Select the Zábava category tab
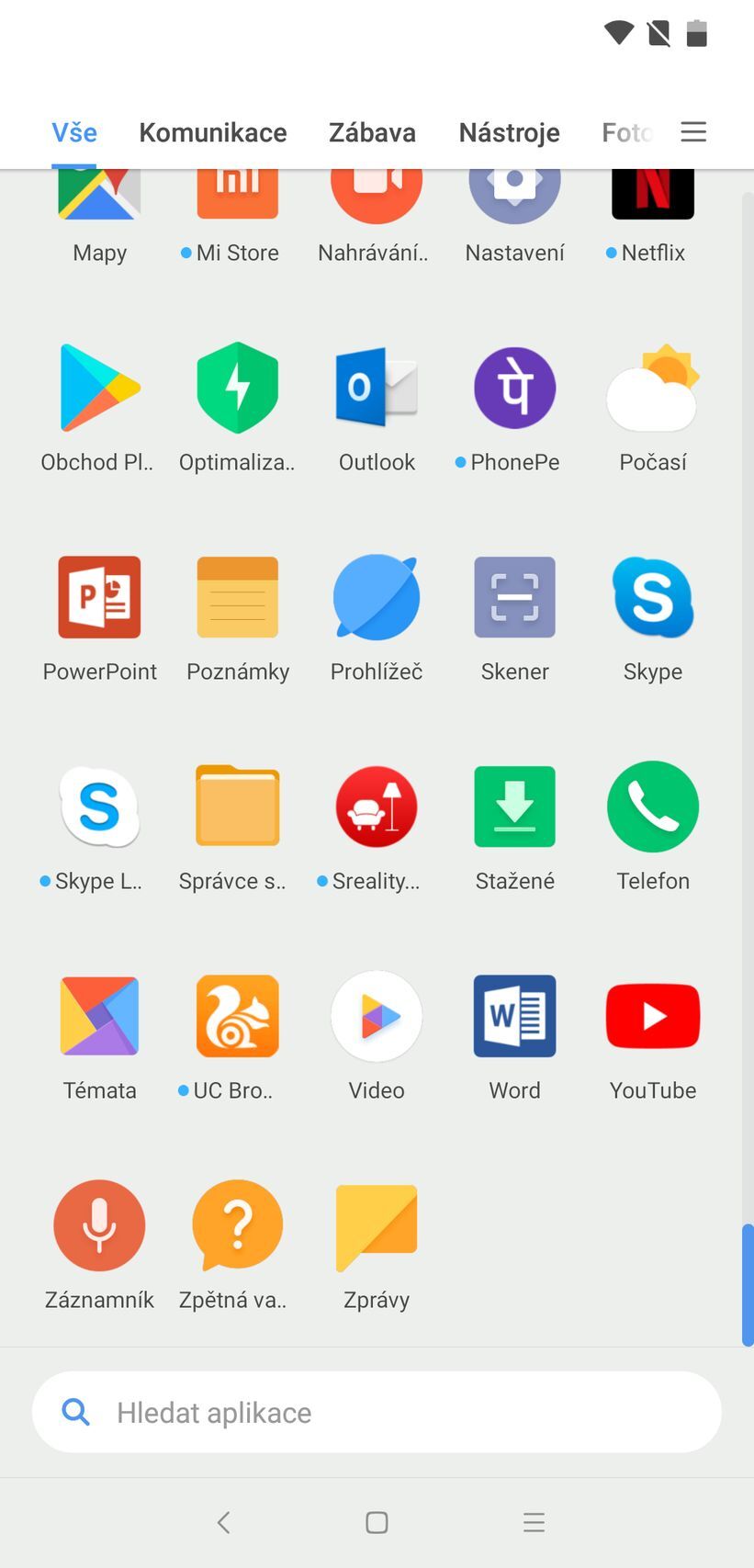The image size is (754, 1568). 372,132
